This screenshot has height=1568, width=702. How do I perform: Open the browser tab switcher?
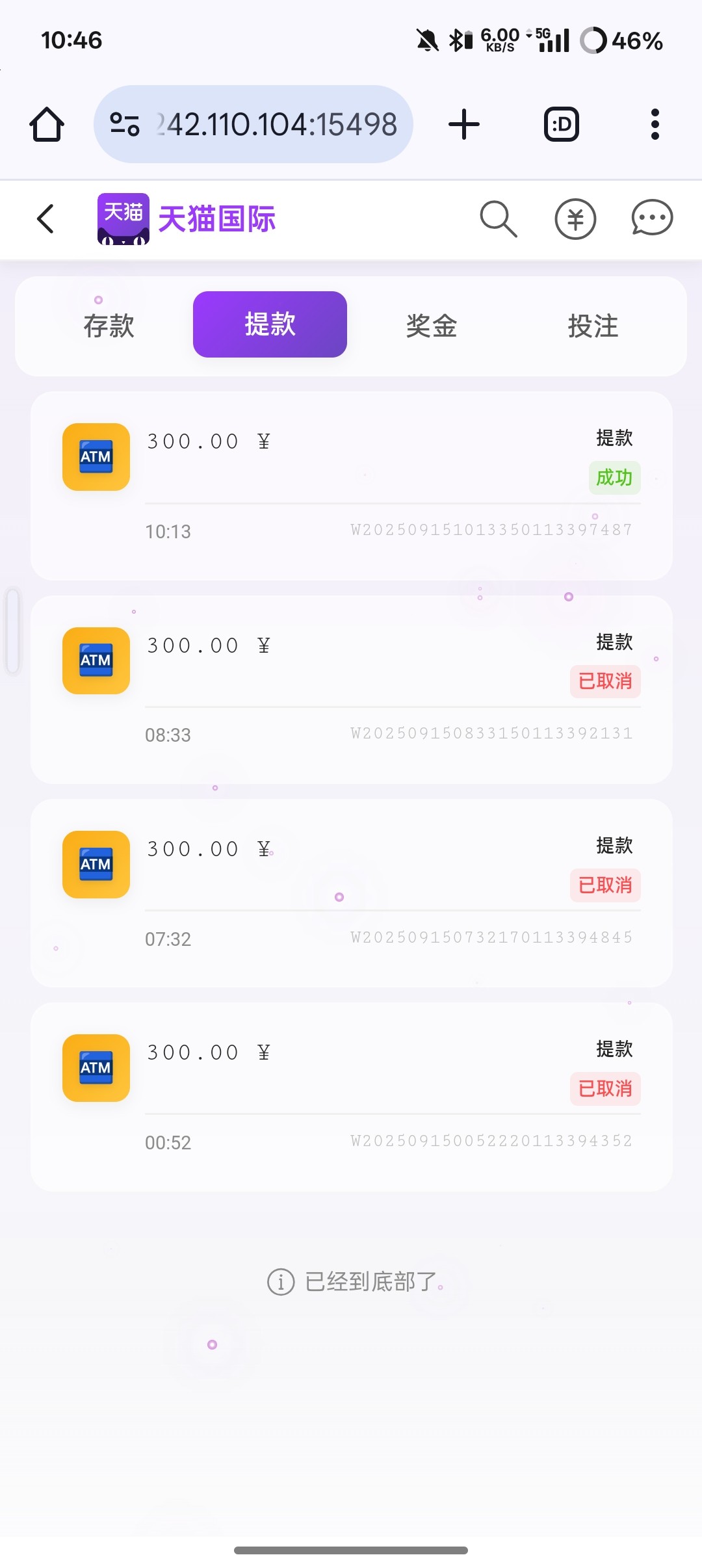point(561,124)
